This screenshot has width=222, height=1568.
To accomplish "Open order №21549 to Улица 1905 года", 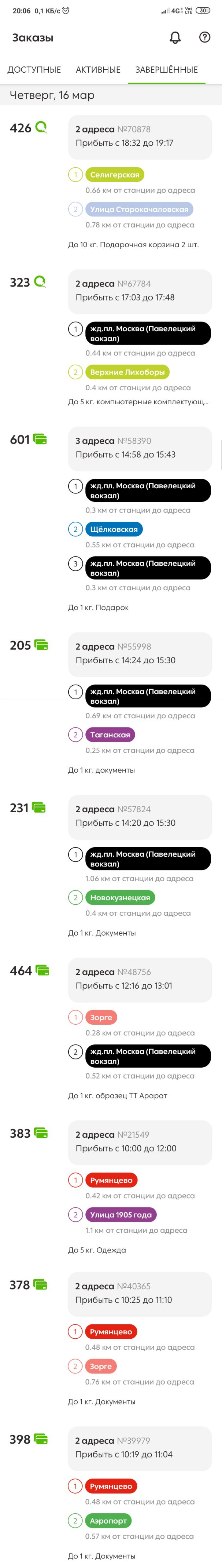I will click(x=140, y=1141).
